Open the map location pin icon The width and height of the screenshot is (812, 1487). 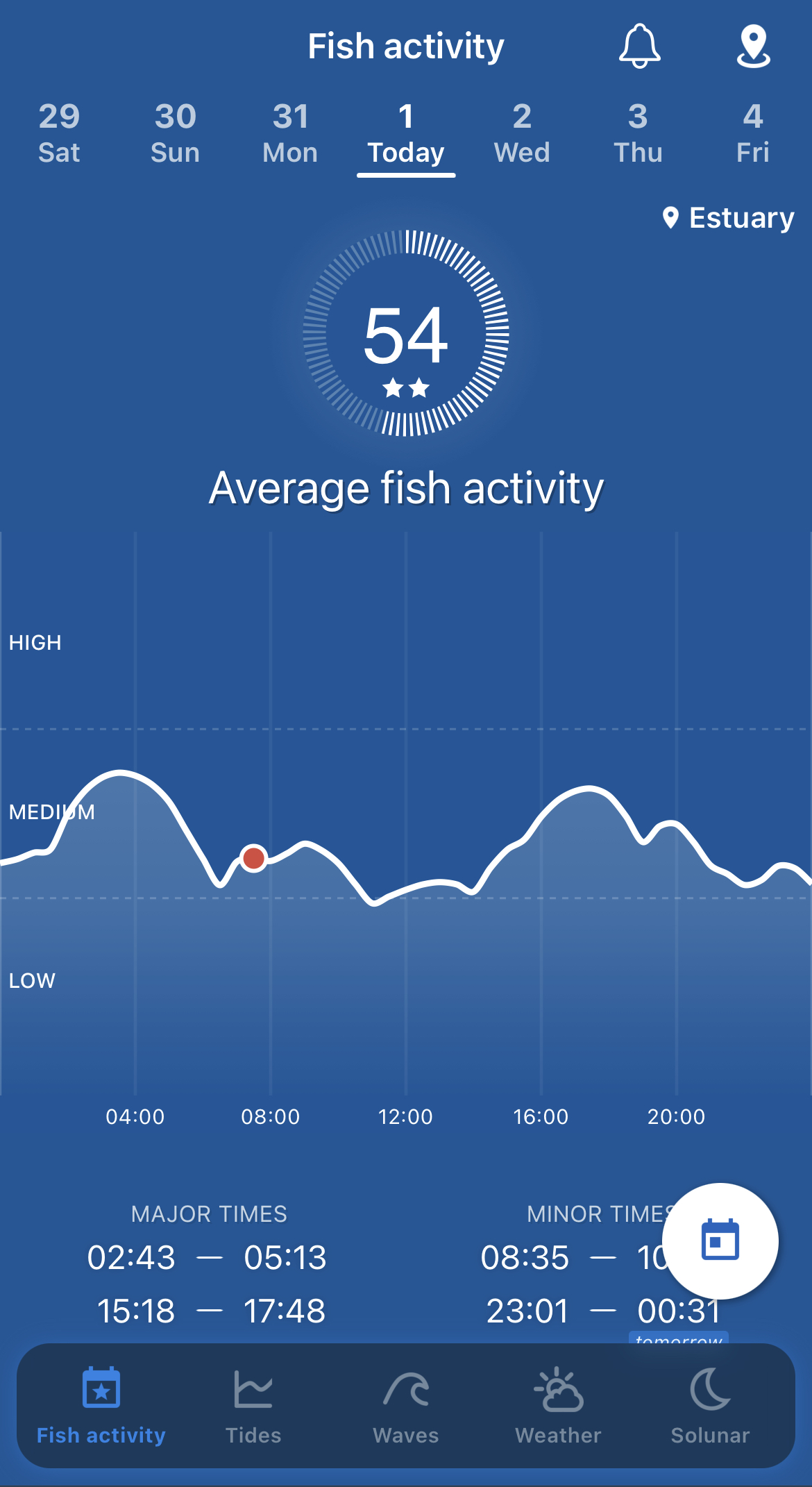coord(753,46)
